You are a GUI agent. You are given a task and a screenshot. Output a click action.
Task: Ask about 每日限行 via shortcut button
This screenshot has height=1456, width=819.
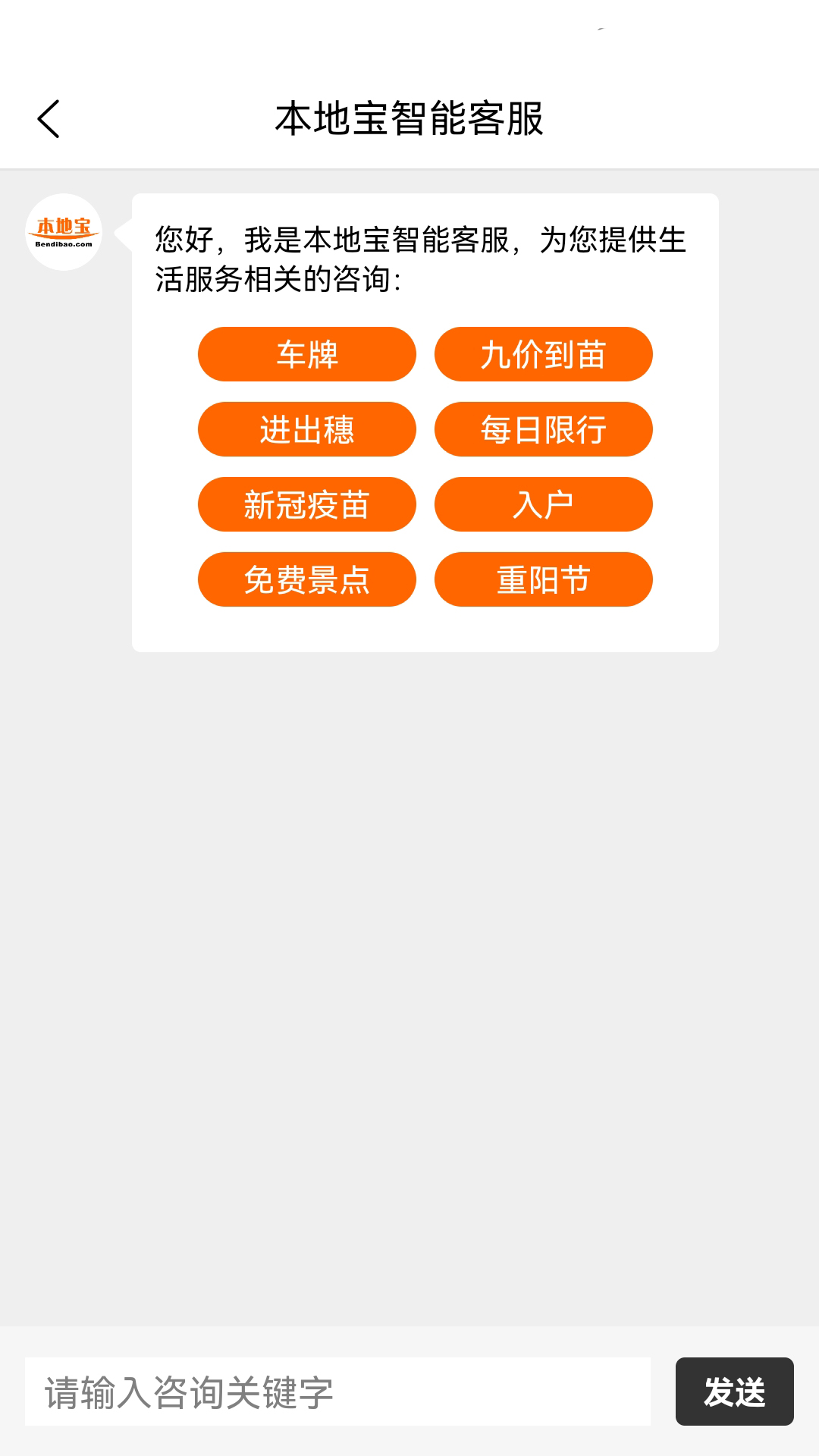(x=543, y=428)
